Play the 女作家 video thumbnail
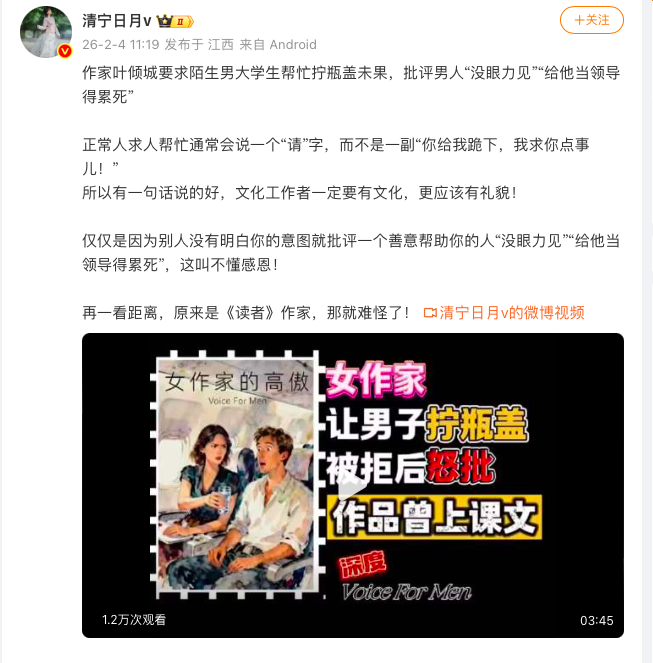The height and width of the screenshot is (663, 653). click(x=352, y=485)
